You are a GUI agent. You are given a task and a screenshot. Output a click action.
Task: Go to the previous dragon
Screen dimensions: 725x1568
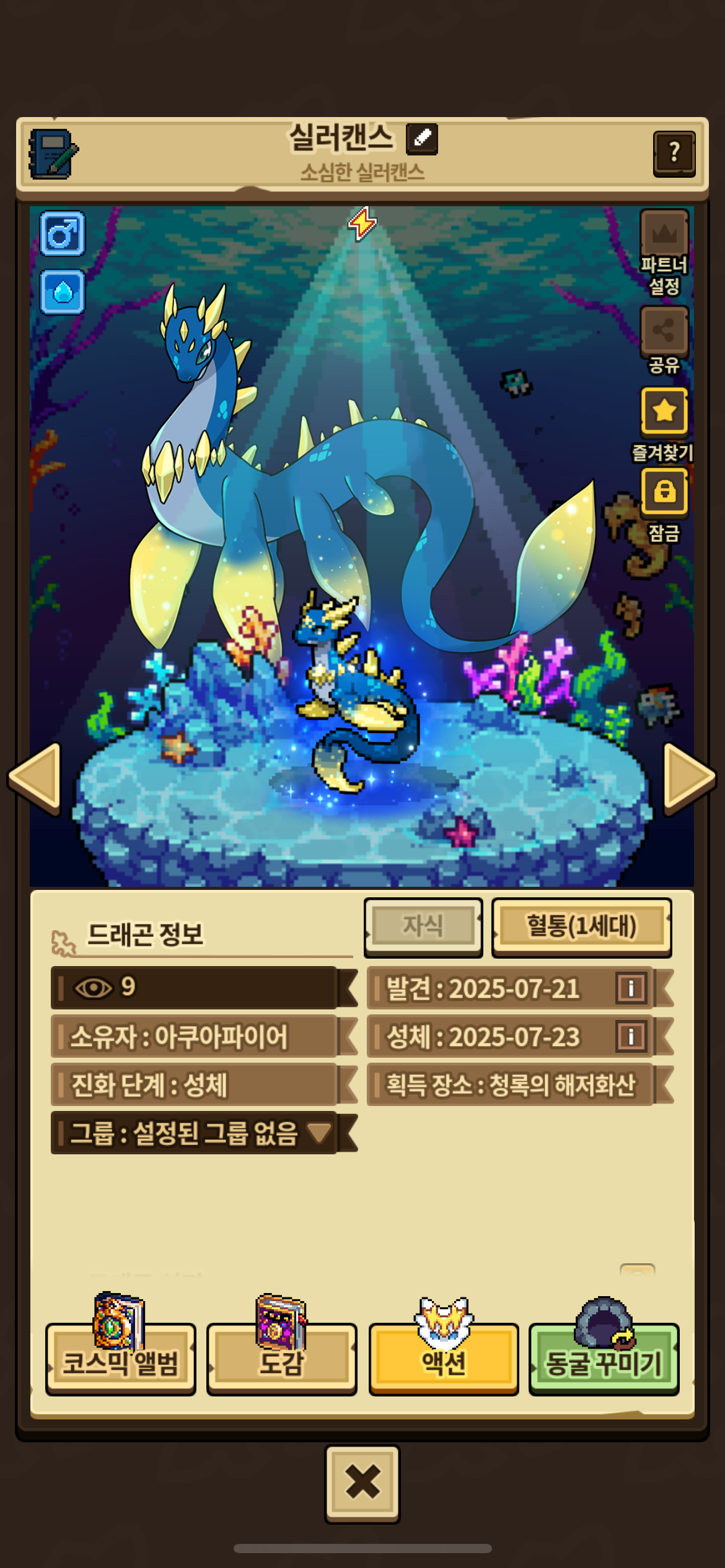click(36, 777)
